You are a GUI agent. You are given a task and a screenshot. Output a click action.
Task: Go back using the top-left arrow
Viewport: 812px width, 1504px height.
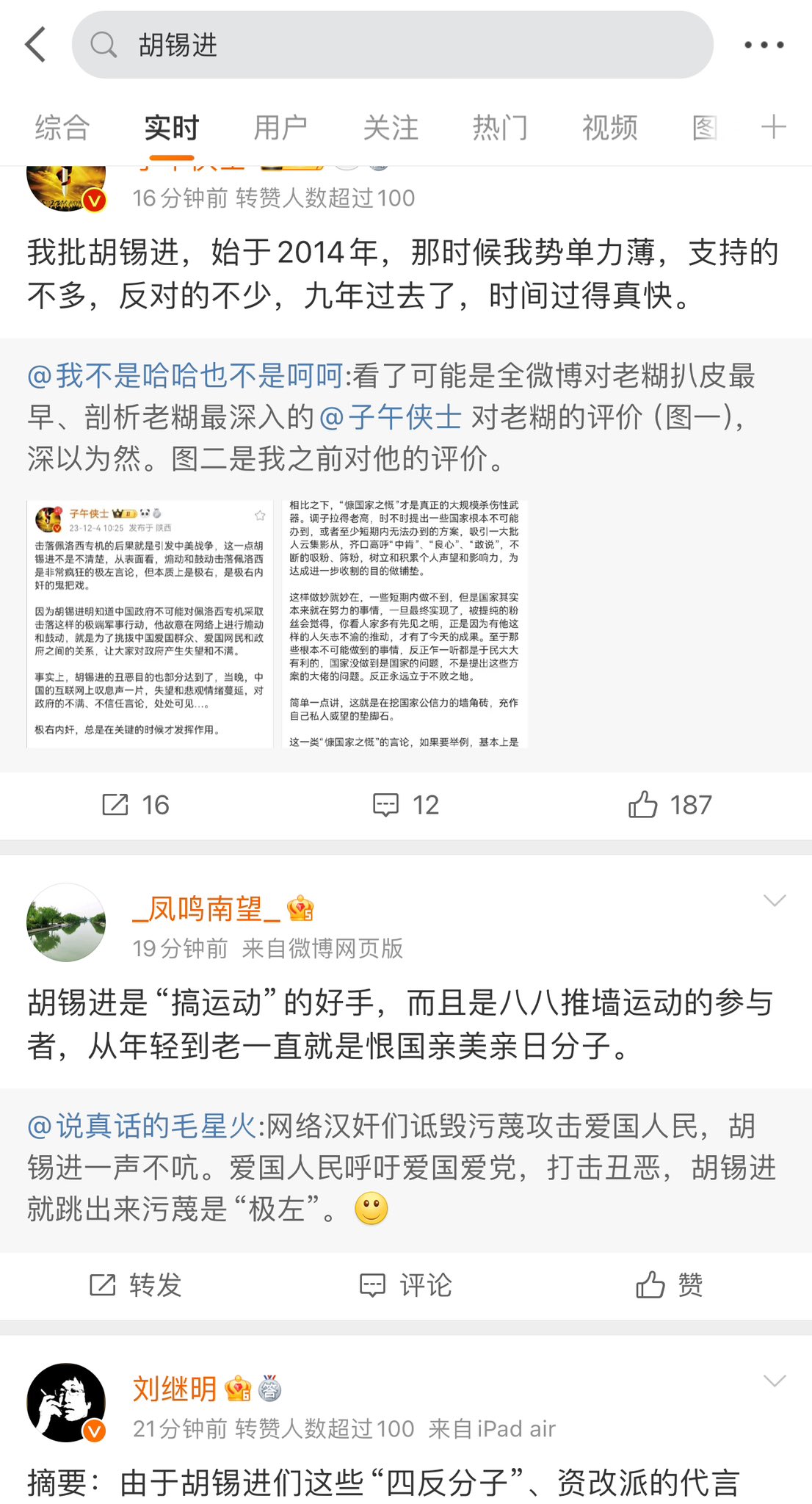tap(35, 45)
